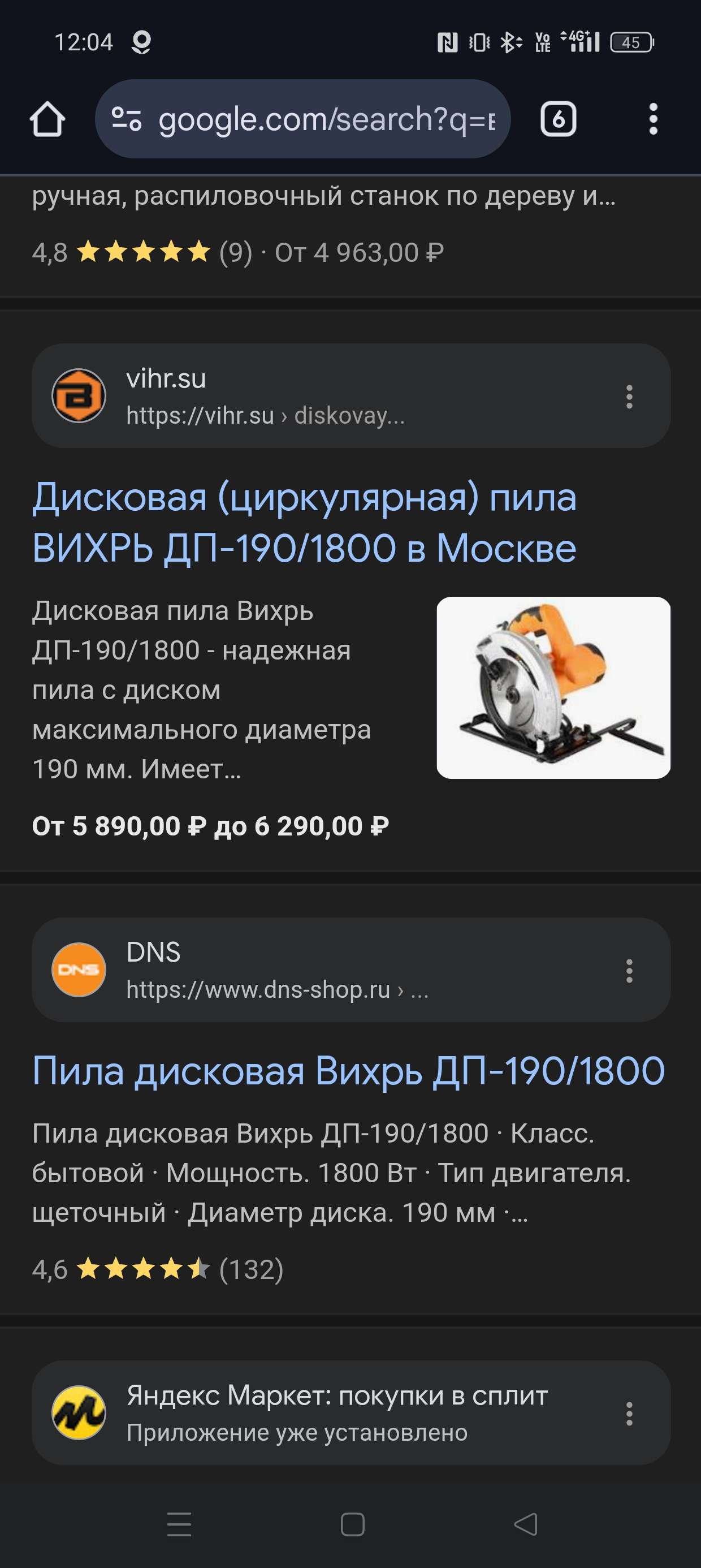
Task: View site info icon in address bar
Action: 127,119
